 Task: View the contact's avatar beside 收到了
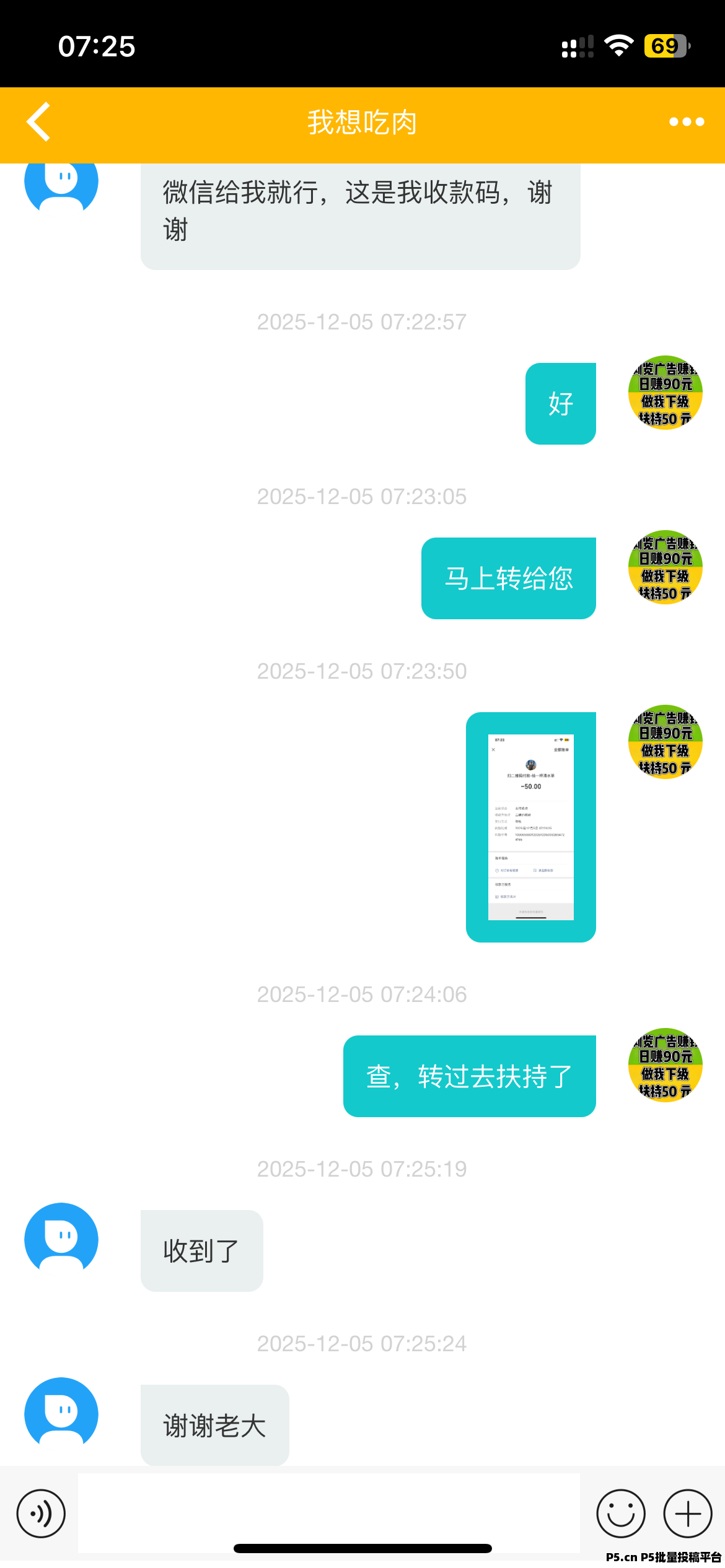coord(61,1239)
